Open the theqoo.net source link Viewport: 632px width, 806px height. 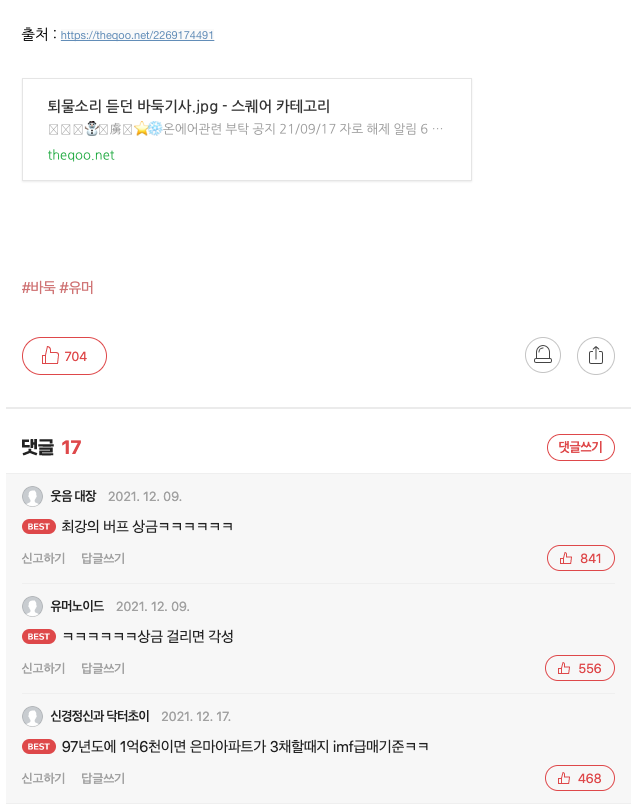pyautogui.click(x=137, y=35)
